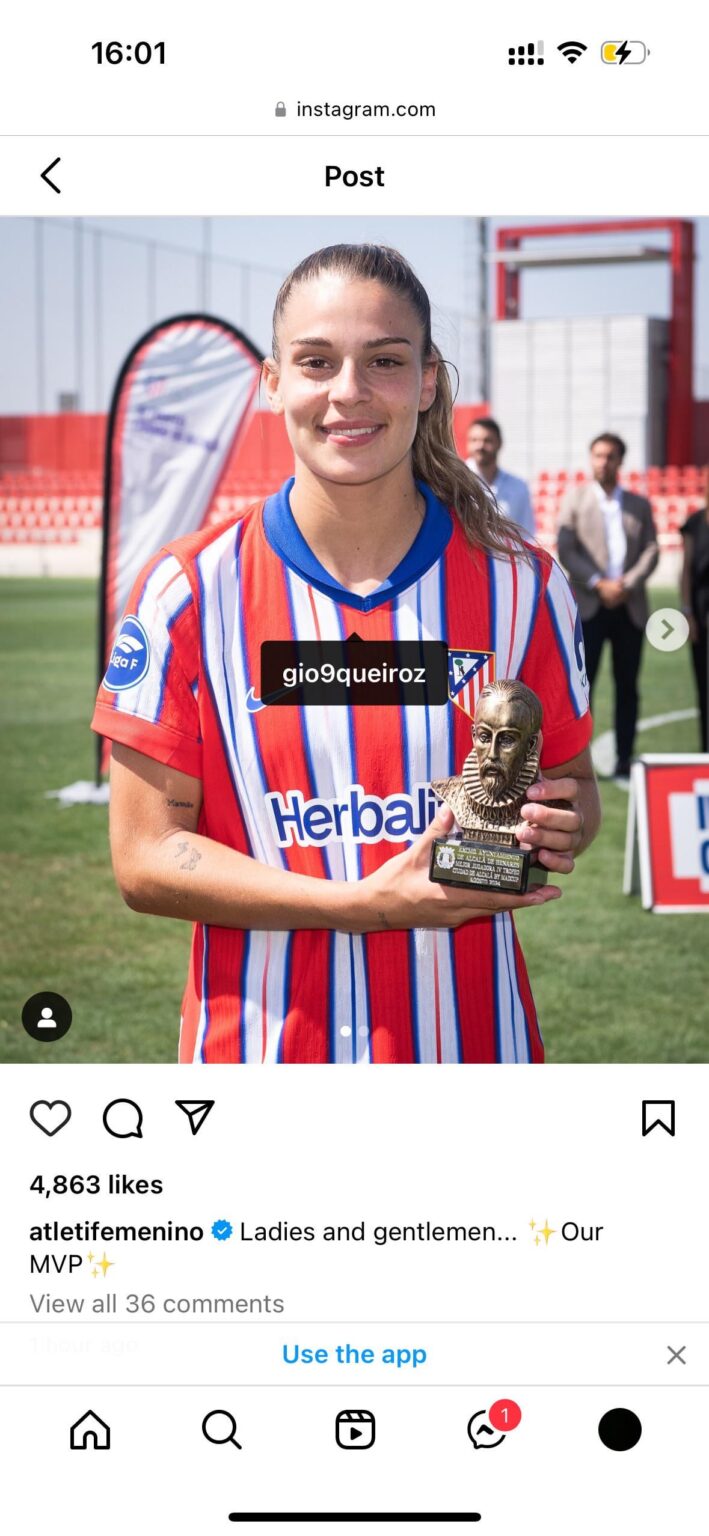The image size is (709, 1536).
Task: View the 4,863 likes list
Action: pos(96,1185)
